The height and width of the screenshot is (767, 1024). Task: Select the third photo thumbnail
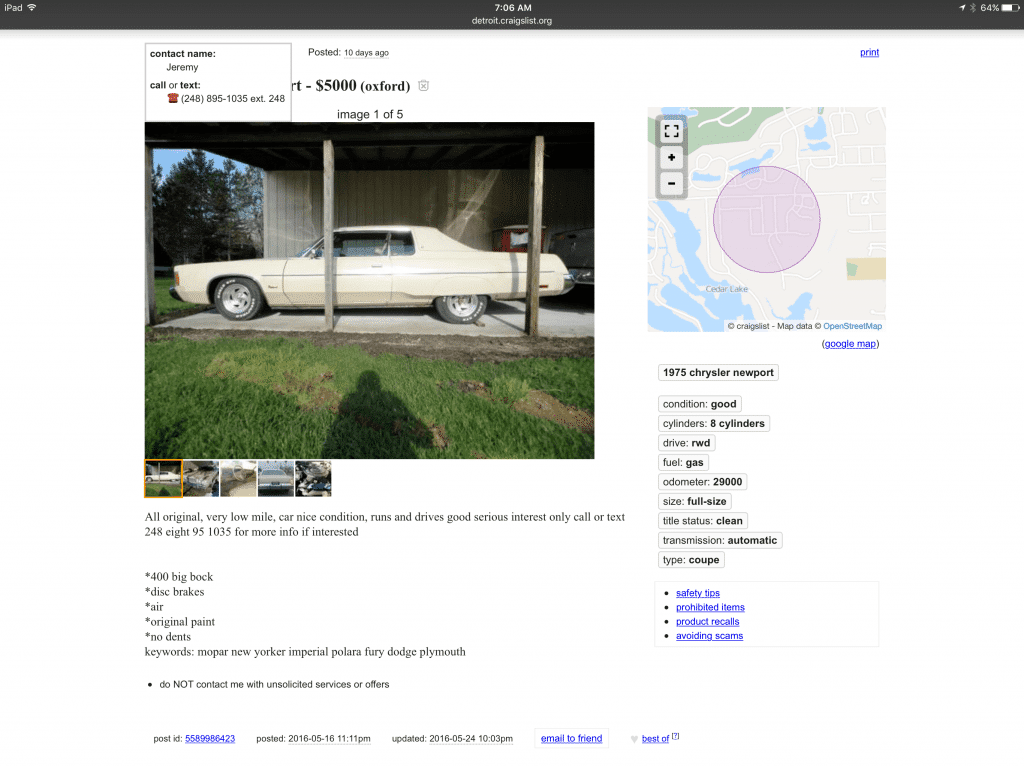(x=238, y=478)
